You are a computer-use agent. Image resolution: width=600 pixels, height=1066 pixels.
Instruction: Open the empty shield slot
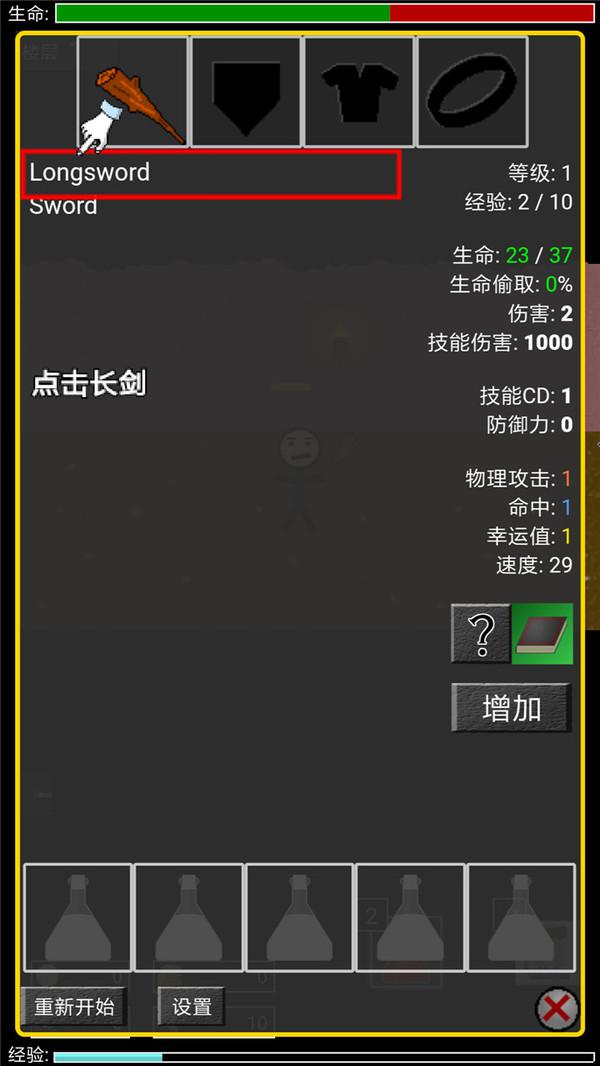pyautogui.click(x=246, y=92)
